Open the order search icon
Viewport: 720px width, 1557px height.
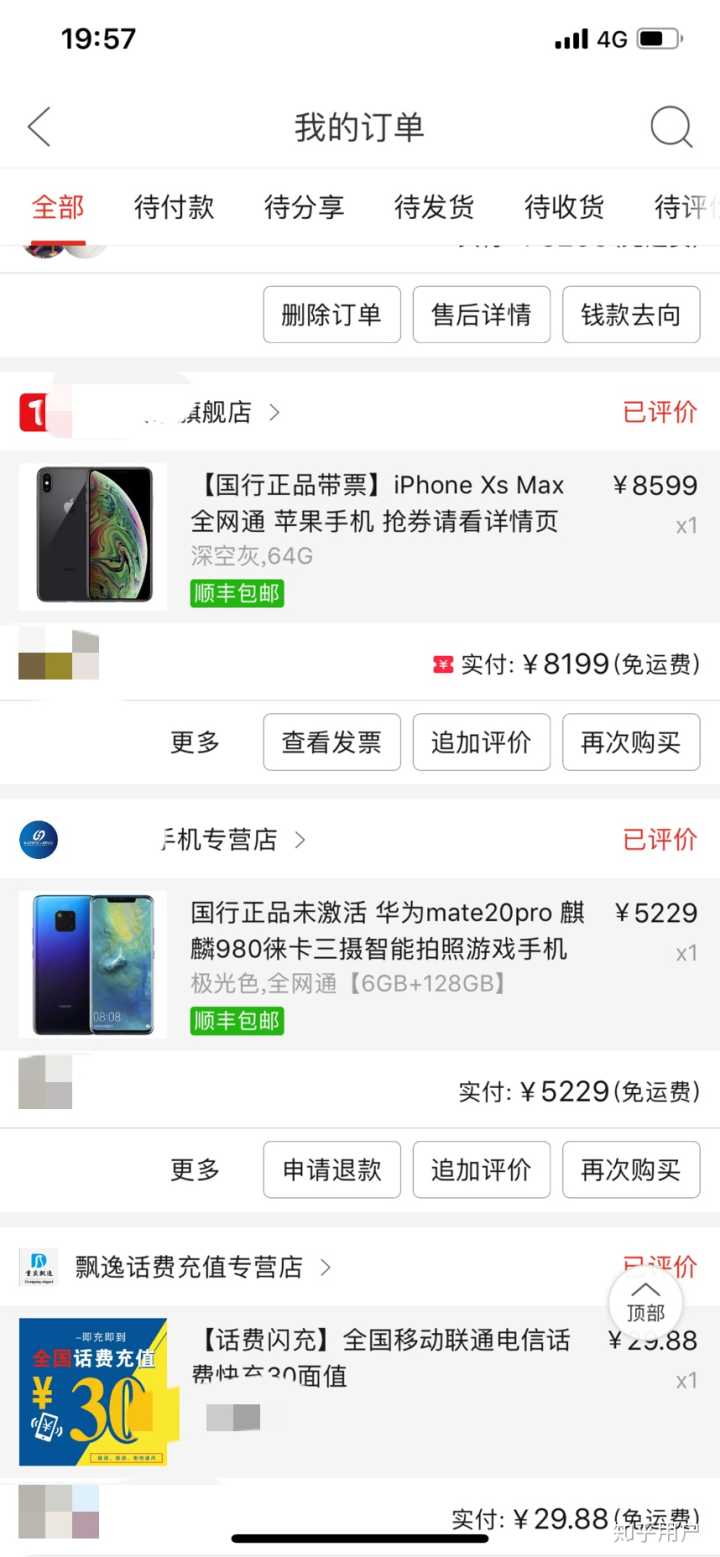click(x=671, y=128)
